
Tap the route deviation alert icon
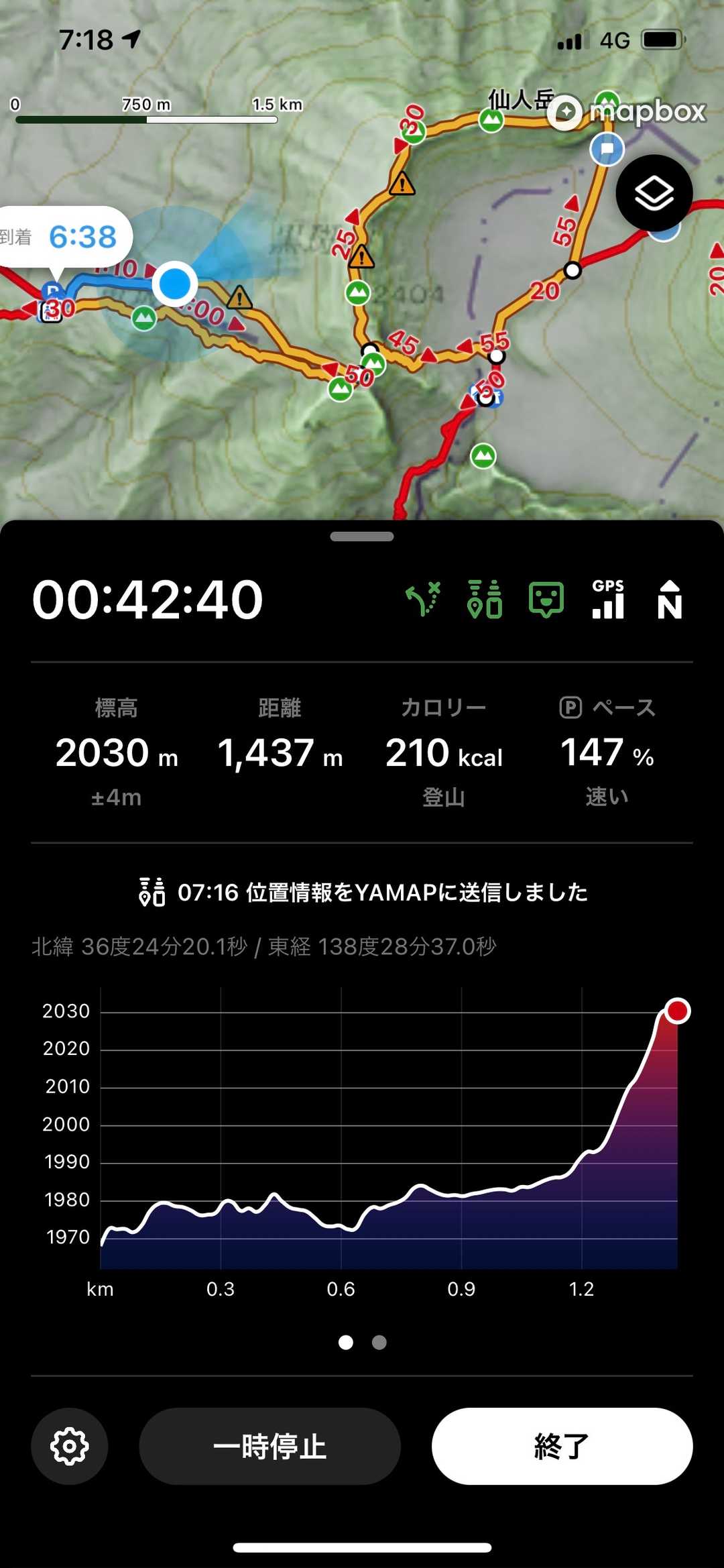pos(423,599)
